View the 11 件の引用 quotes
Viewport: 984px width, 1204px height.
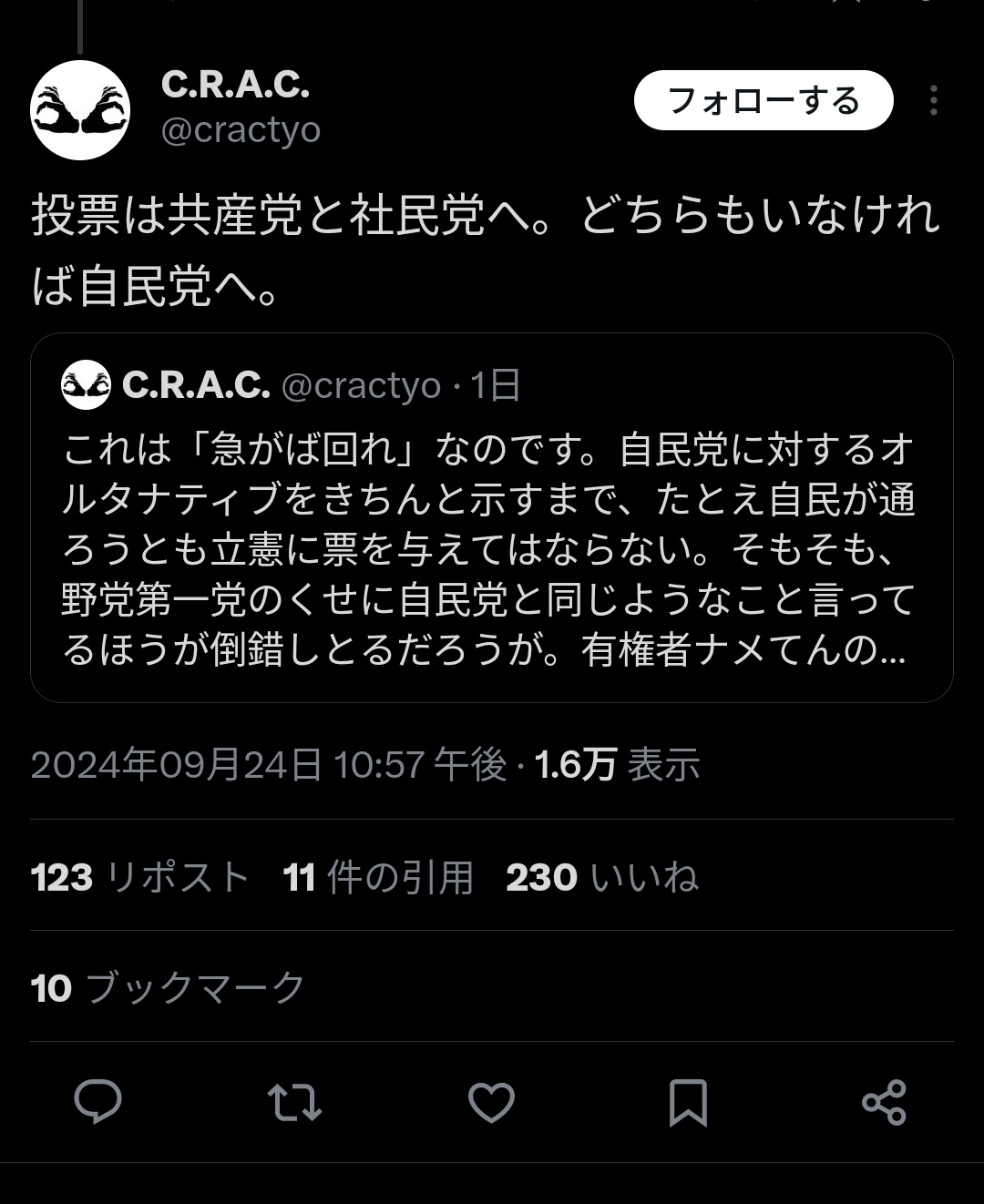pyautogui.click(x=378, y=877)
